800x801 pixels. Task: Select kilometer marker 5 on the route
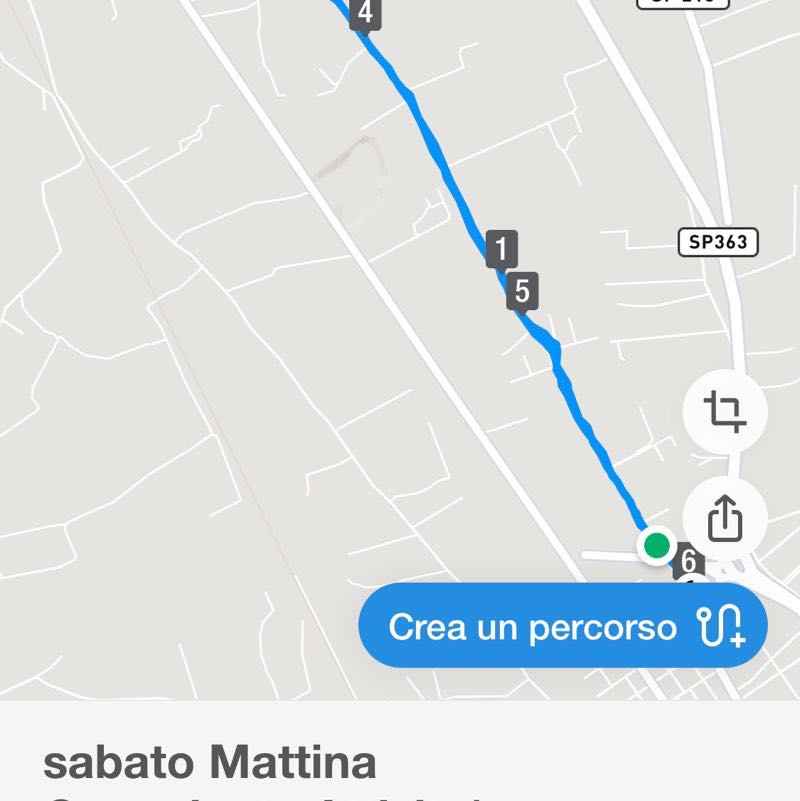521,291
